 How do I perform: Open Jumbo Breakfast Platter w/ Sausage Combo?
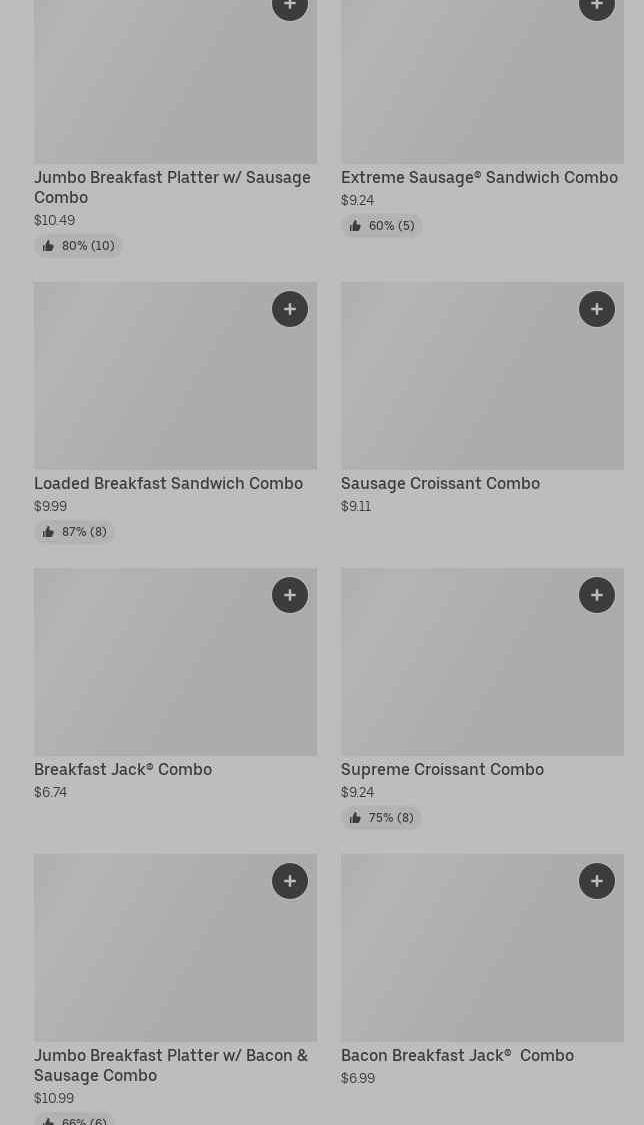coord(172,187)
